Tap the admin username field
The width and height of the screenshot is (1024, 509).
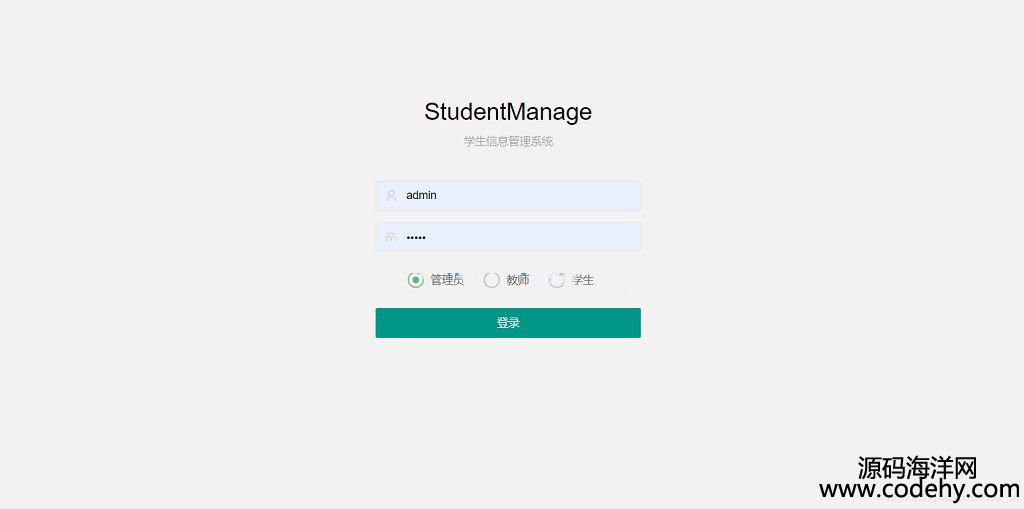(x=508, y=196)
